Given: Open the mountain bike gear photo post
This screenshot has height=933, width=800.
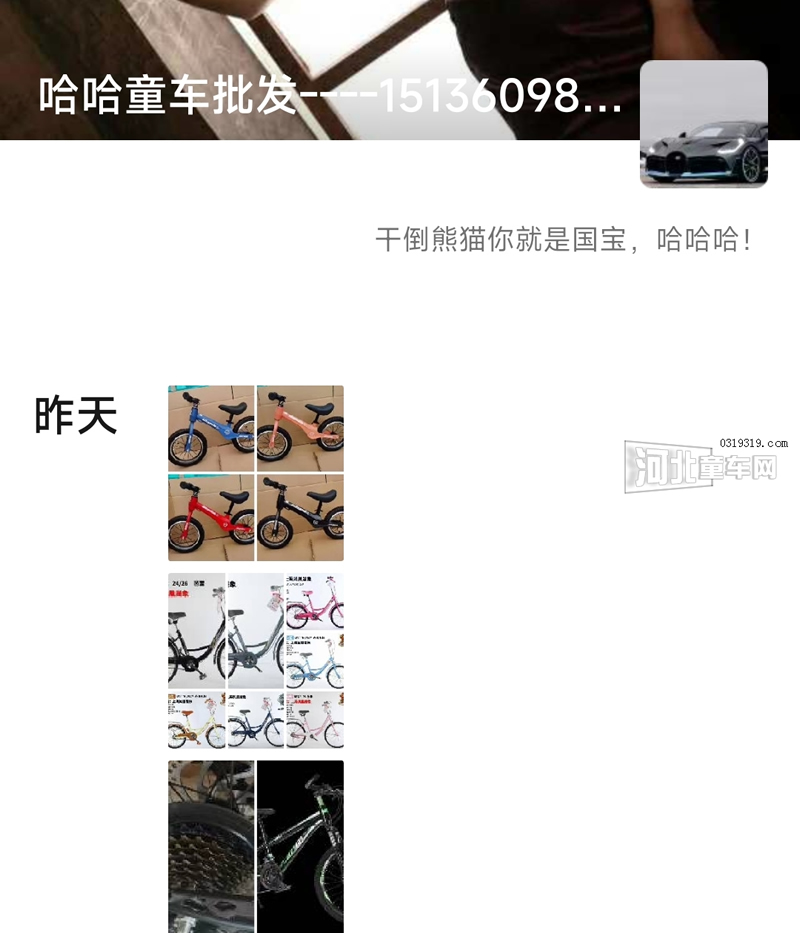Looking at the screenshot, I should coord(255,845).
